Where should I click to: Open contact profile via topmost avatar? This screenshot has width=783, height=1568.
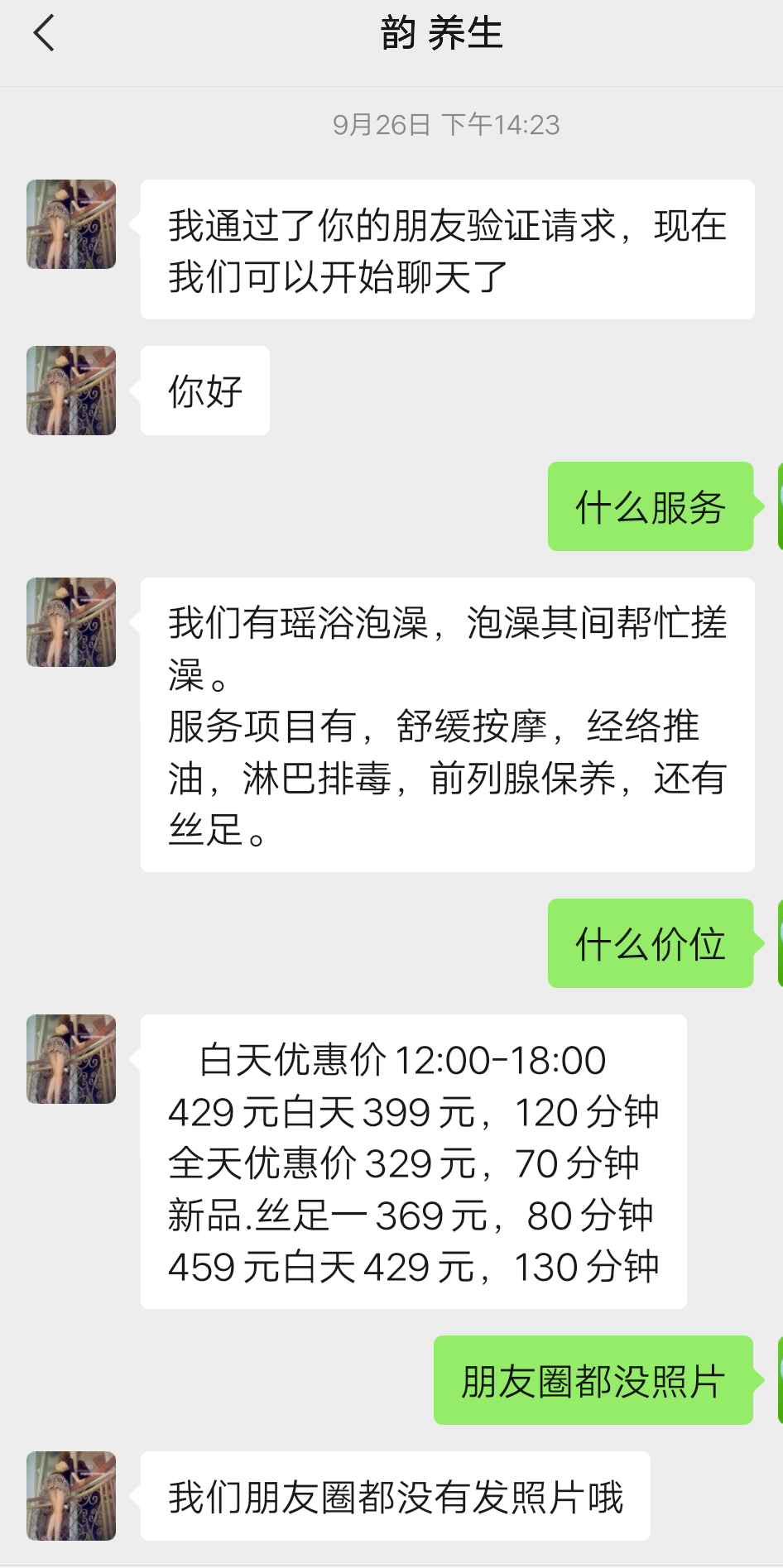click(70, 223)
